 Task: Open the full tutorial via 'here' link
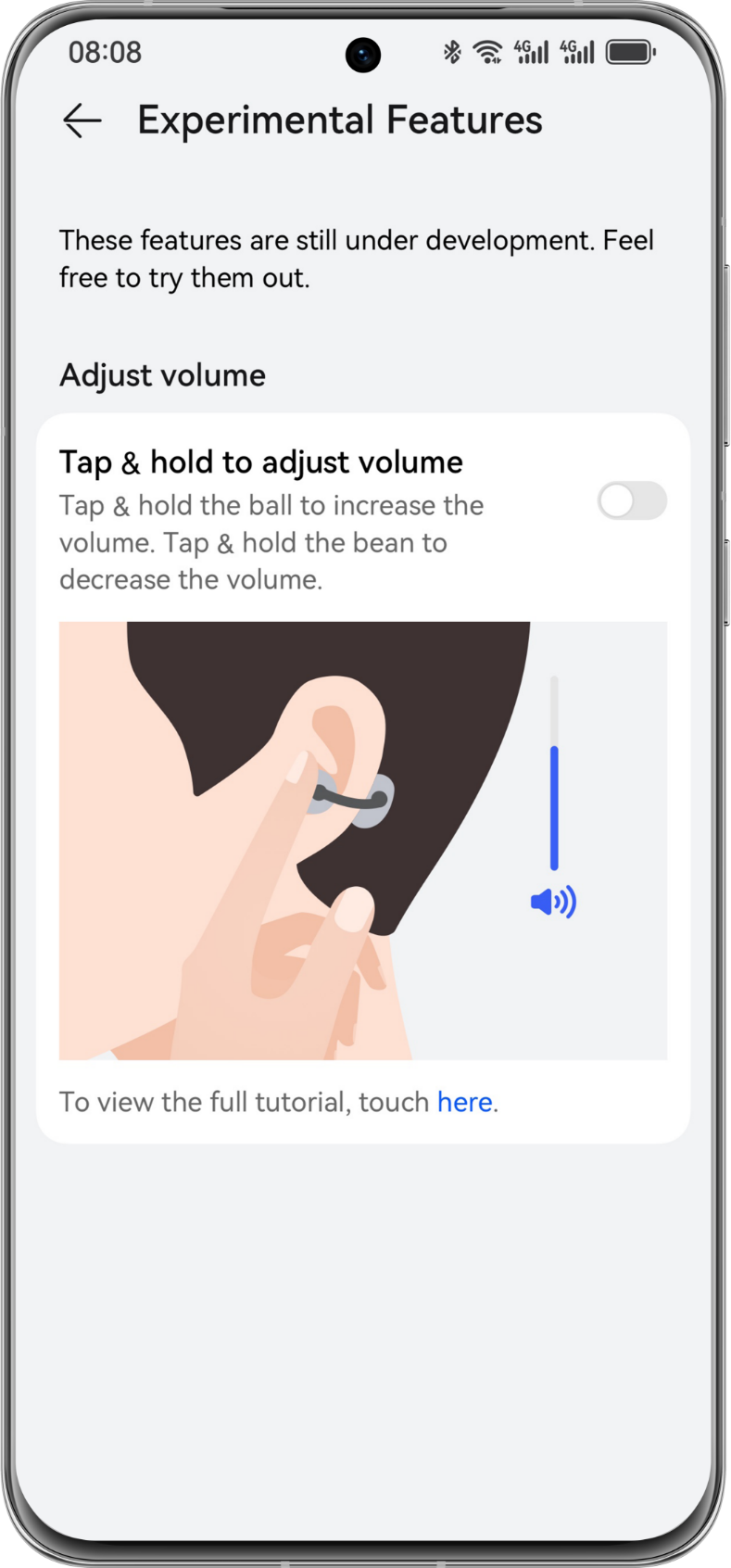click(x=464, y=1102)
